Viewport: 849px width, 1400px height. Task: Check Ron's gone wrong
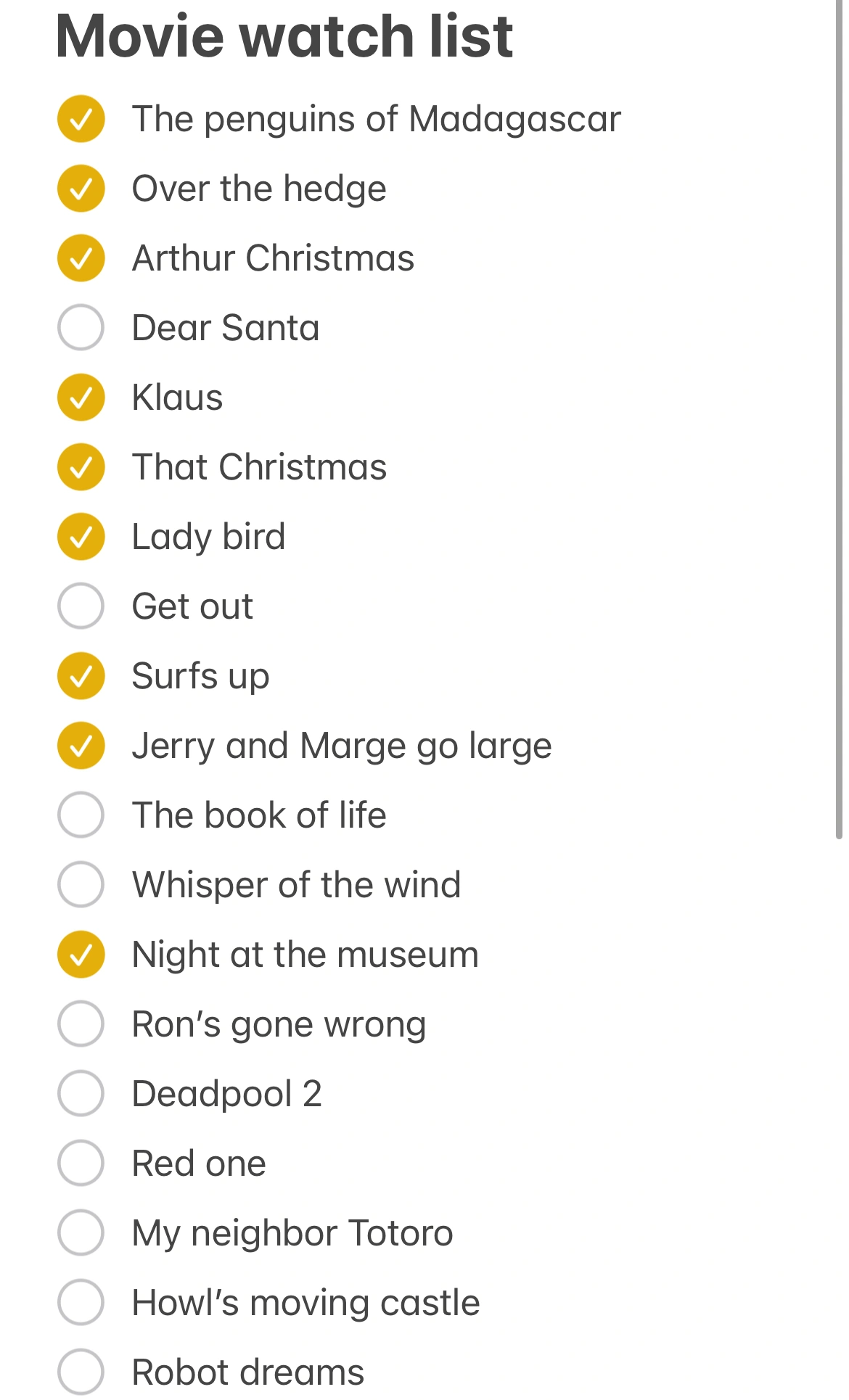[81, 1024]
